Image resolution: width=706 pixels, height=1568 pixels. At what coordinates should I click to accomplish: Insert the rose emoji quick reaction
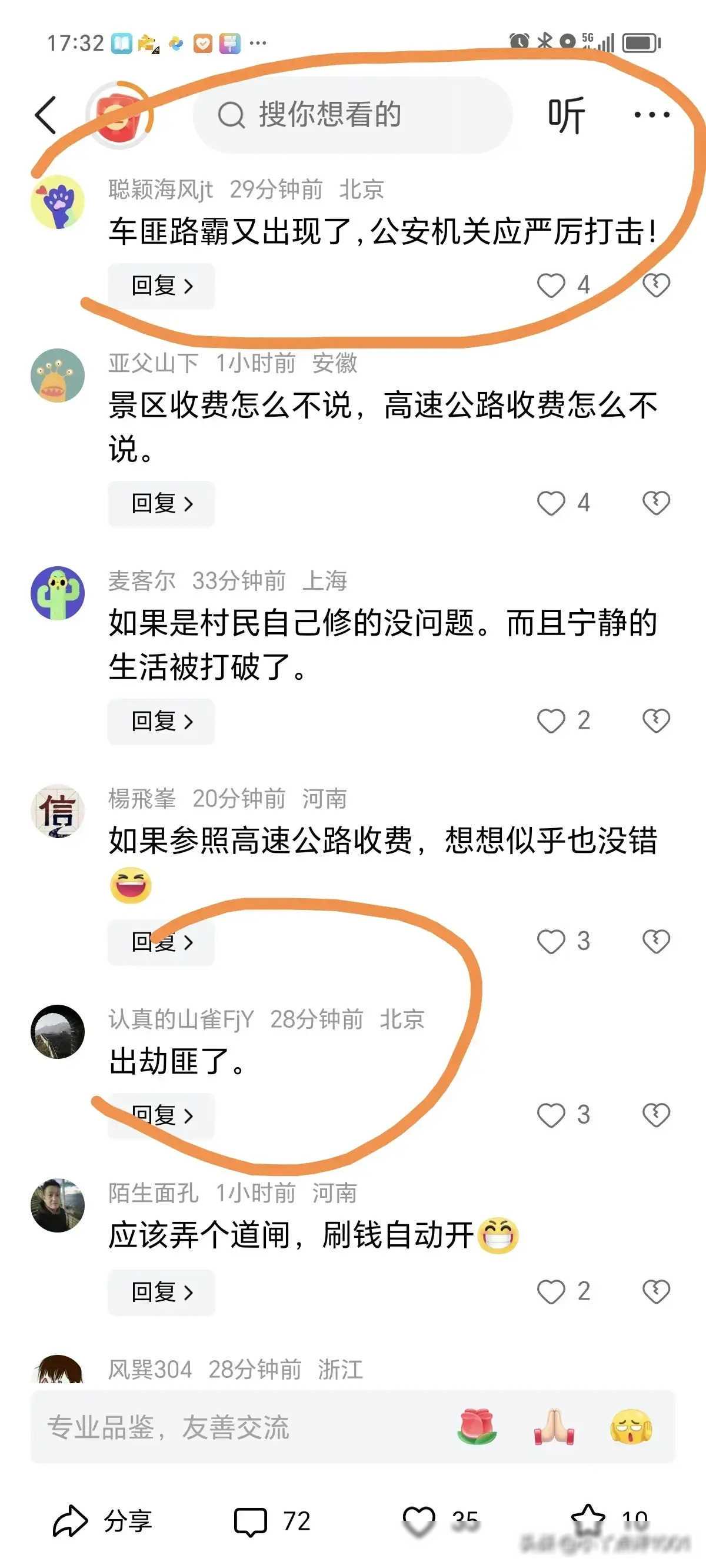477,1427
